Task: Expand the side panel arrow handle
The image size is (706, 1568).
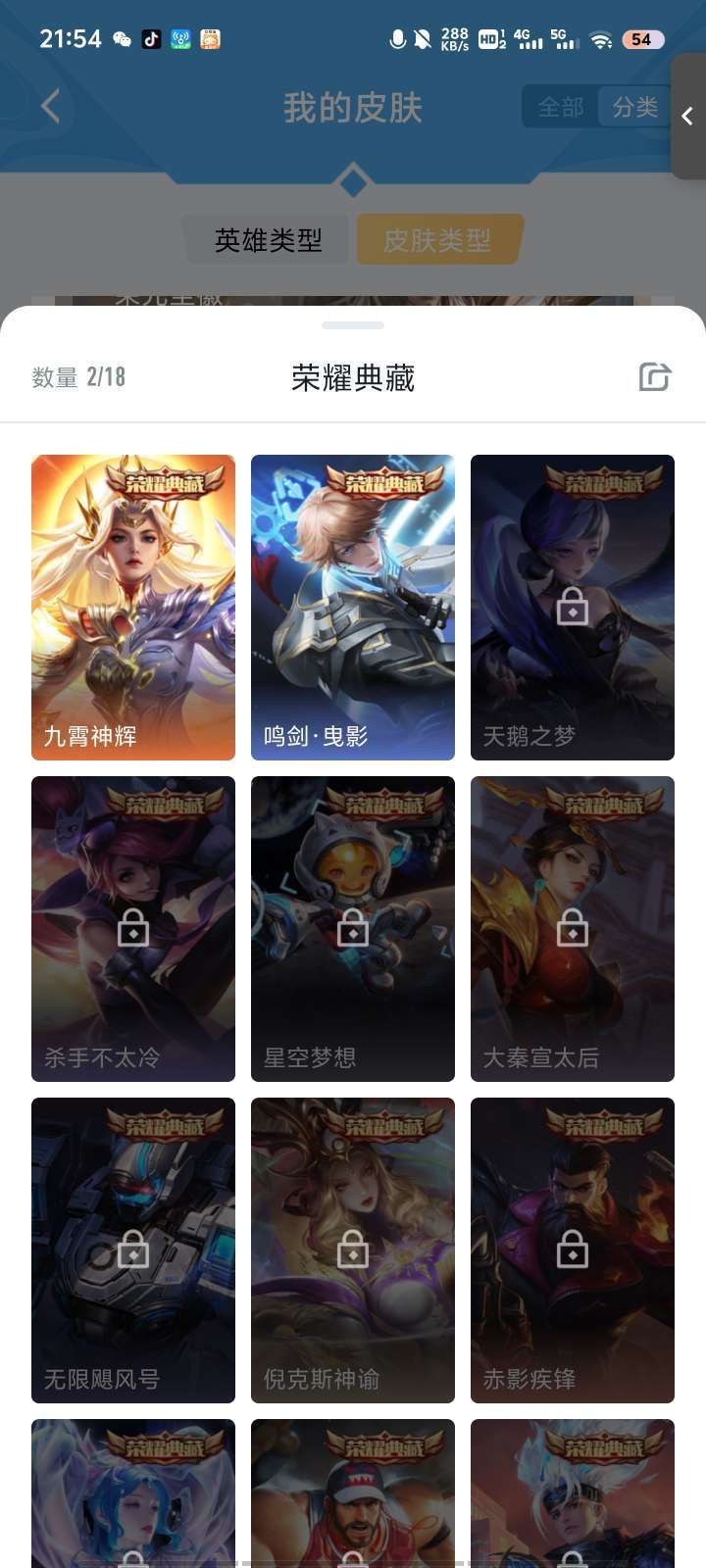Action: click(688, 117)
